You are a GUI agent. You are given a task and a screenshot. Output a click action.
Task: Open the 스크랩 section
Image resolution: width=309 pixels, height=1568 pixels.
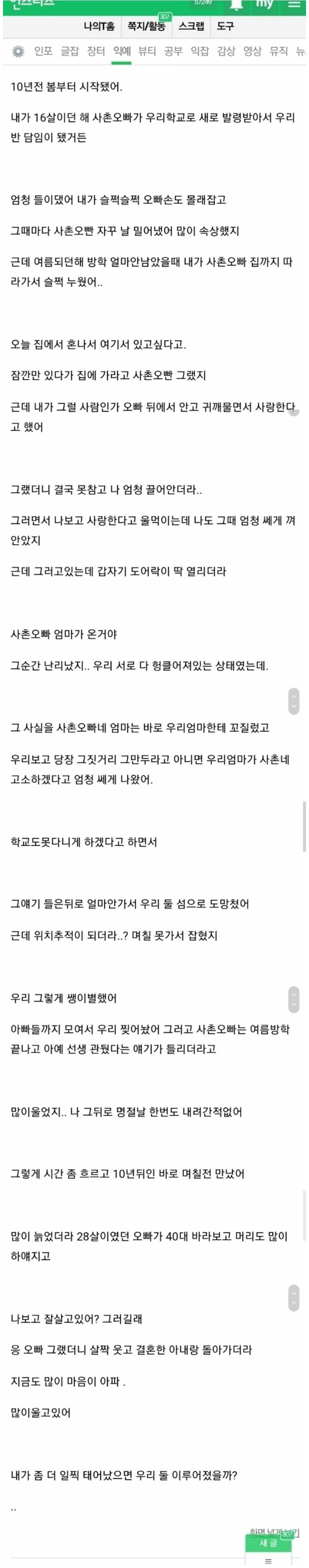click(x=192, y=26)
